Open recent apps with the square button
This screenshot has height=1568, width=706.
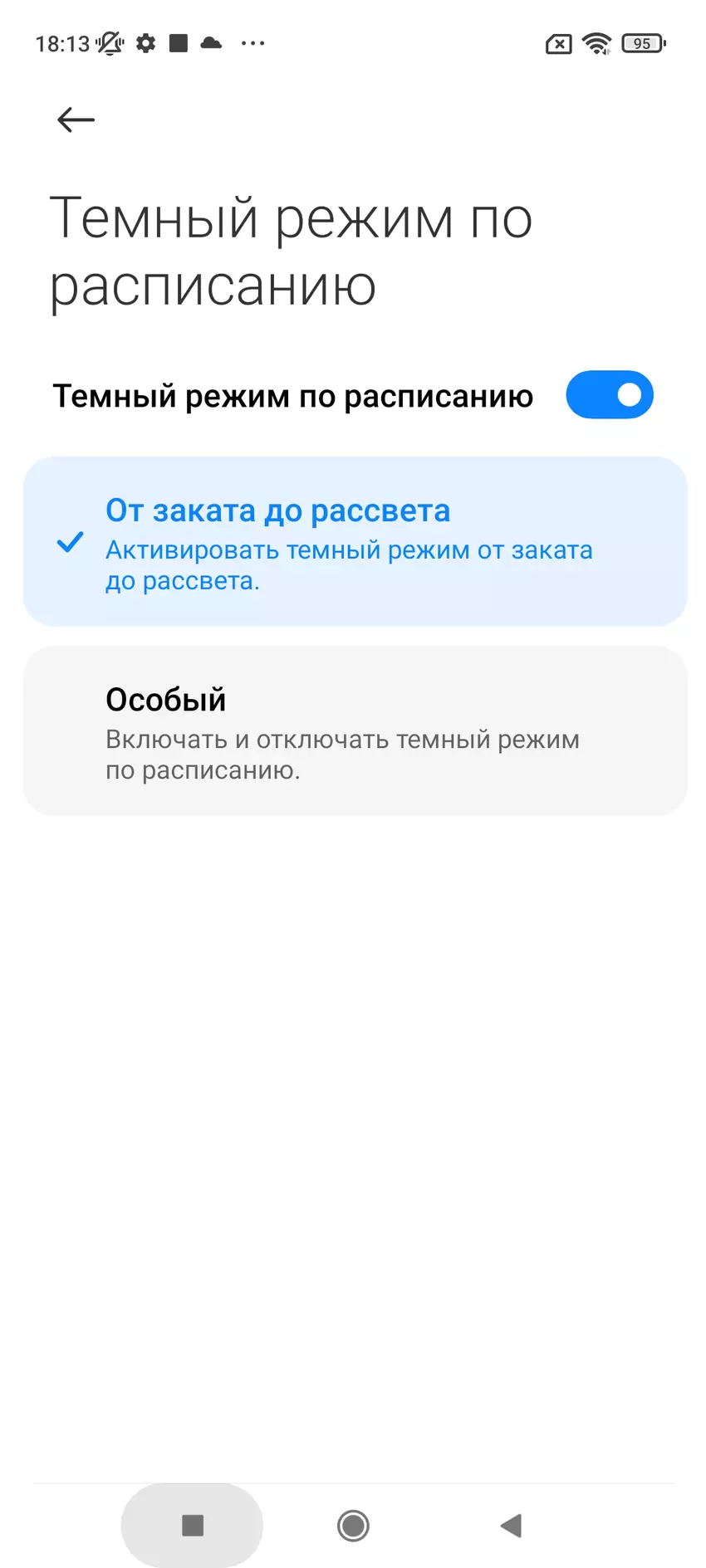tap(193, 1525)
